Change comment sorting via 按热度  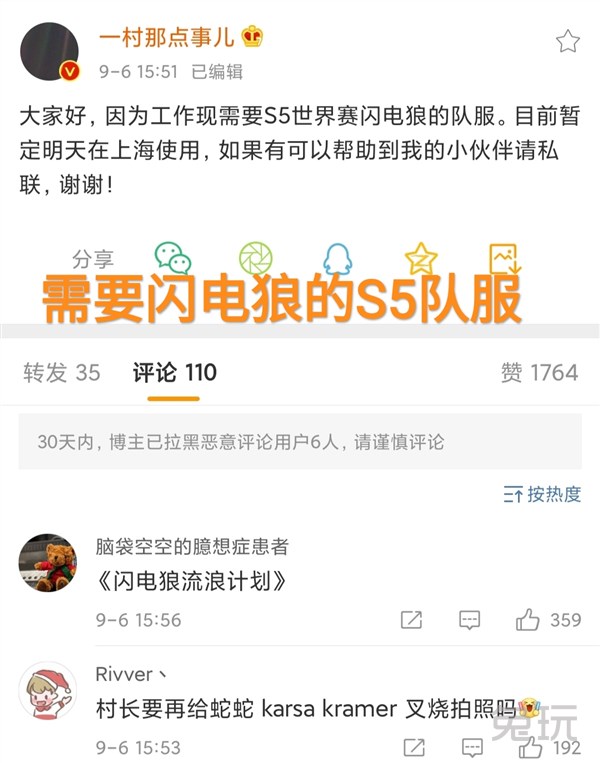click(x=542, y=494)
